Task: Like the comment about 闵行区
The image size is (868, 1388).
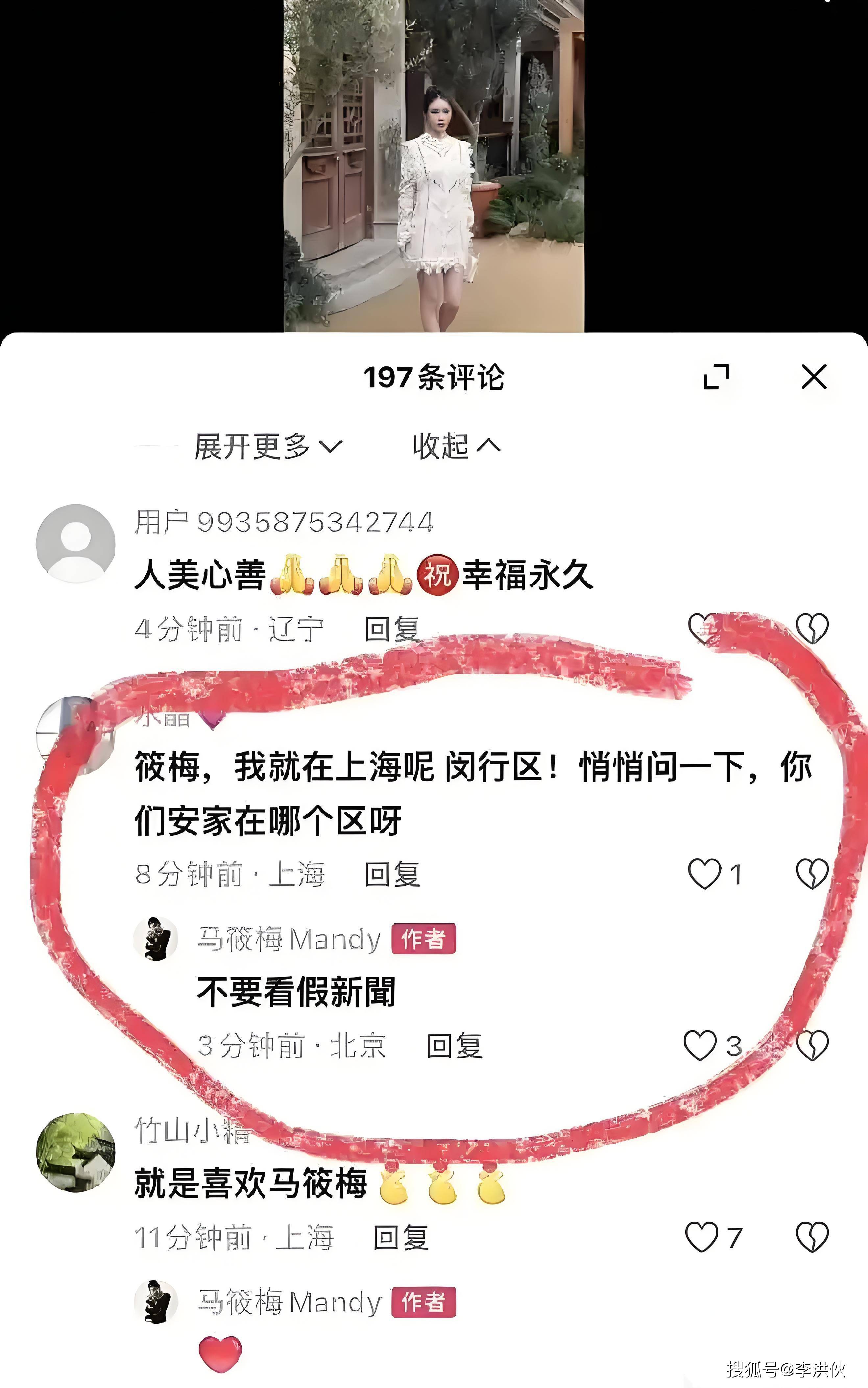Action: [x=704, y=874]
